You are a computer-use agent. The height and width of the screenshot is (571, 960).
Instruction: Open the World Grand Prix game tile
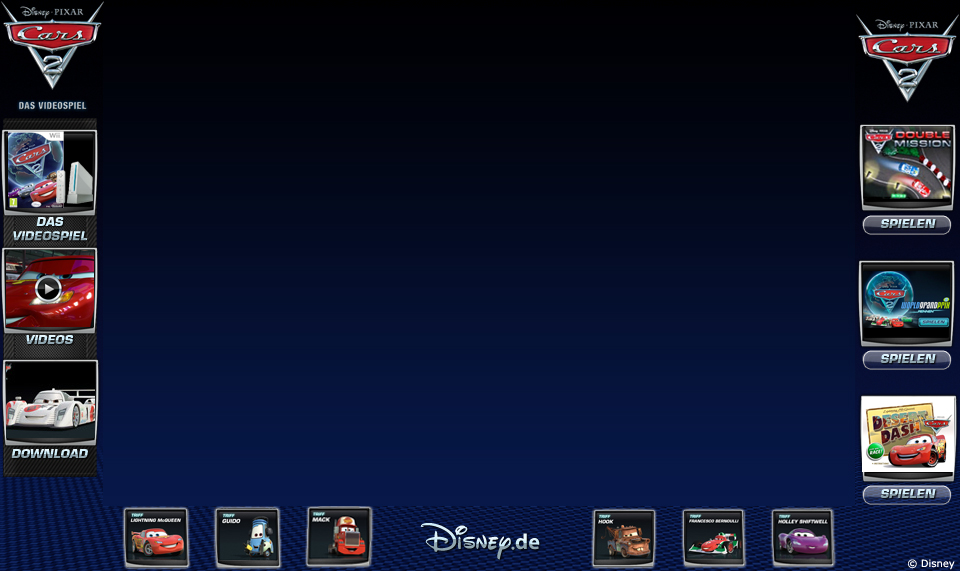coord(907,303)
